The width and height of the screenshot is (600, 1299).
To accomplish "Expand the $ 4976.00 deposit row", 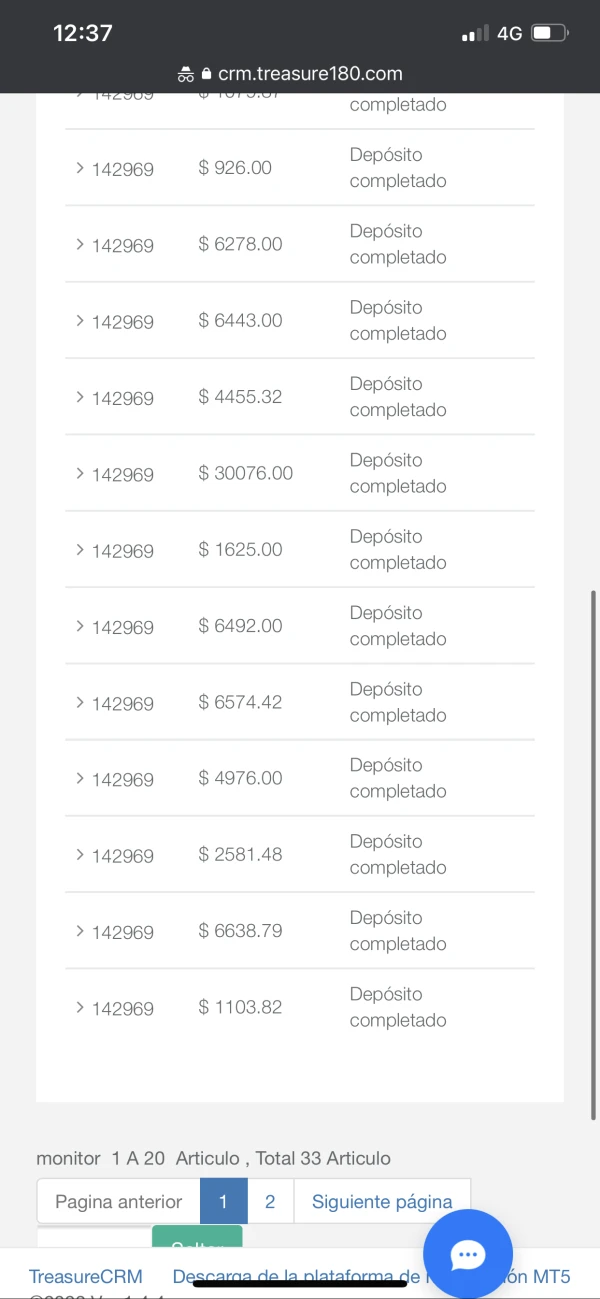I will coord(80,778).
